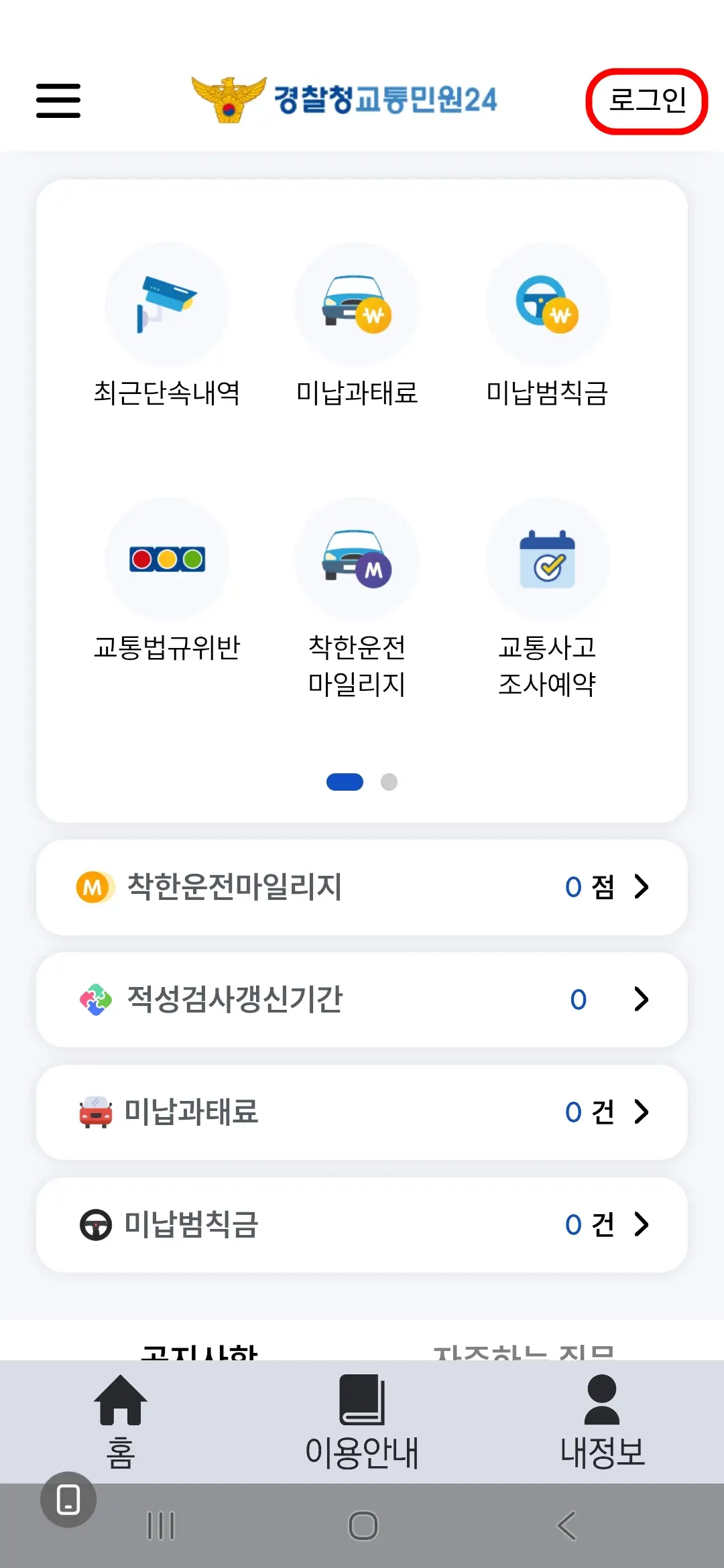The width and height of the screenshot is (724, 1568).
Task: Open 미납범칙금 details using its arrow
Action: coord(642,1225)
